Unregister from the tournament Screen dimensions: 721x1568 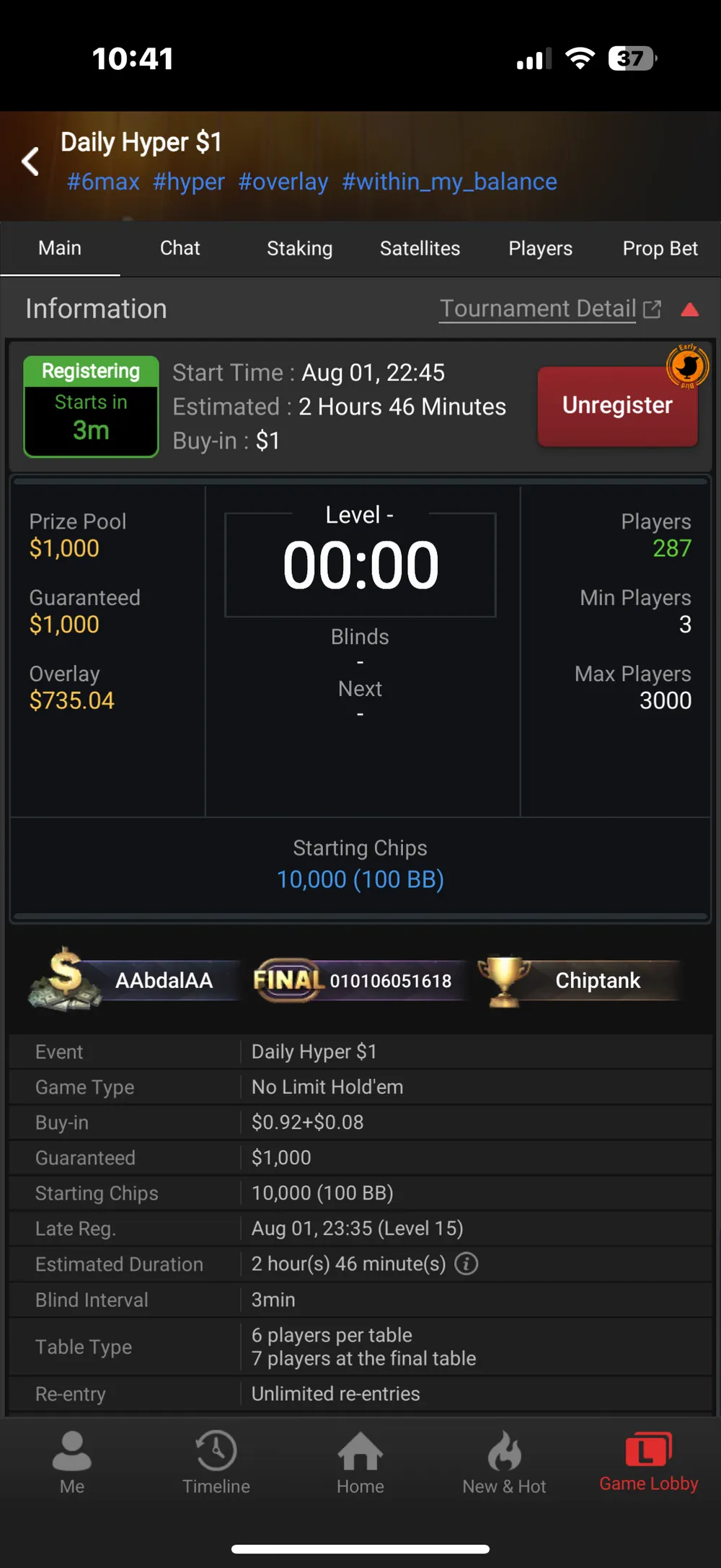click(x=617, y=405)
